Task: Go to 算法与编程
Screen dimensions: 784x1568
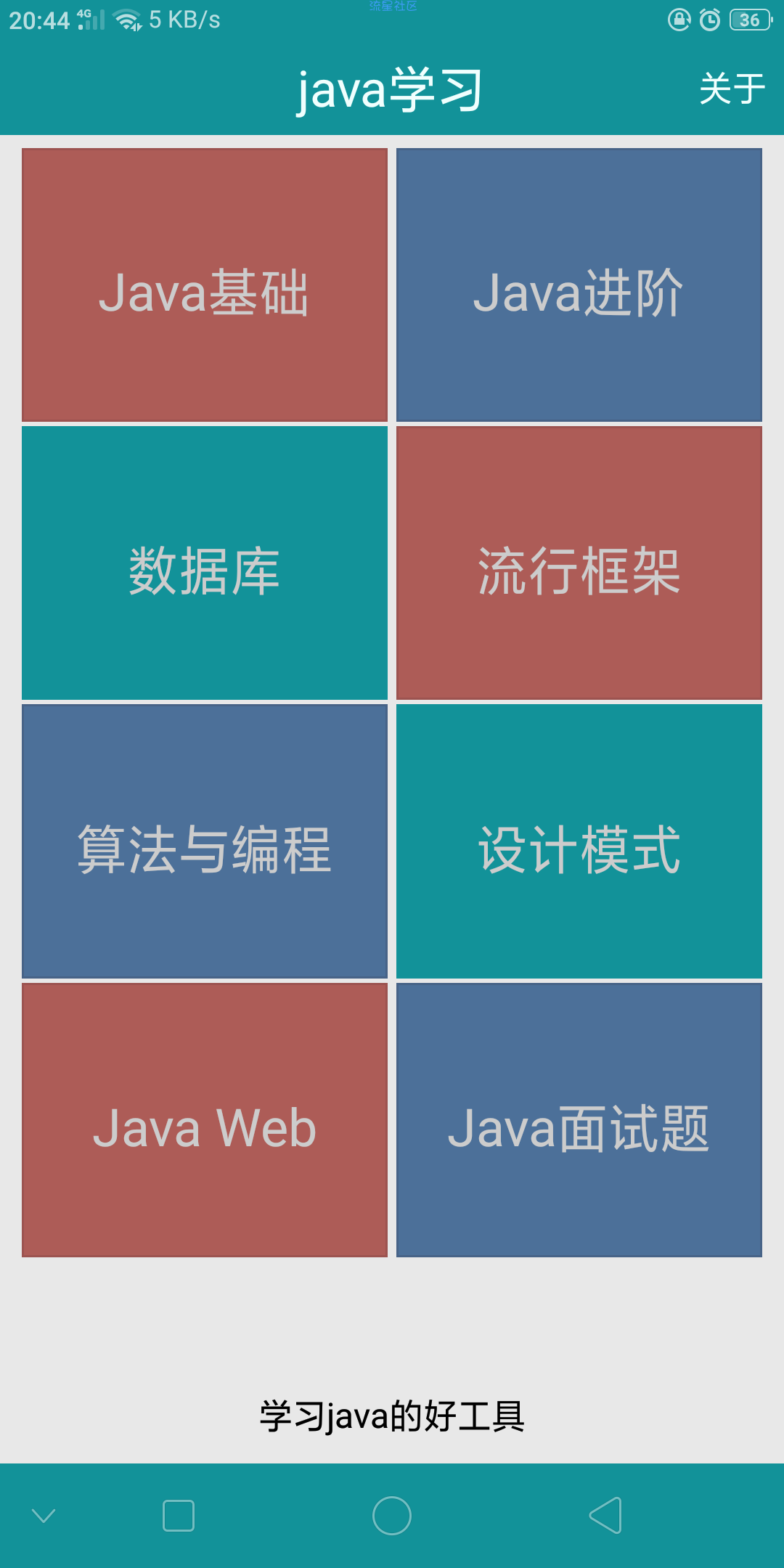Action: click(x=205, y=841)
